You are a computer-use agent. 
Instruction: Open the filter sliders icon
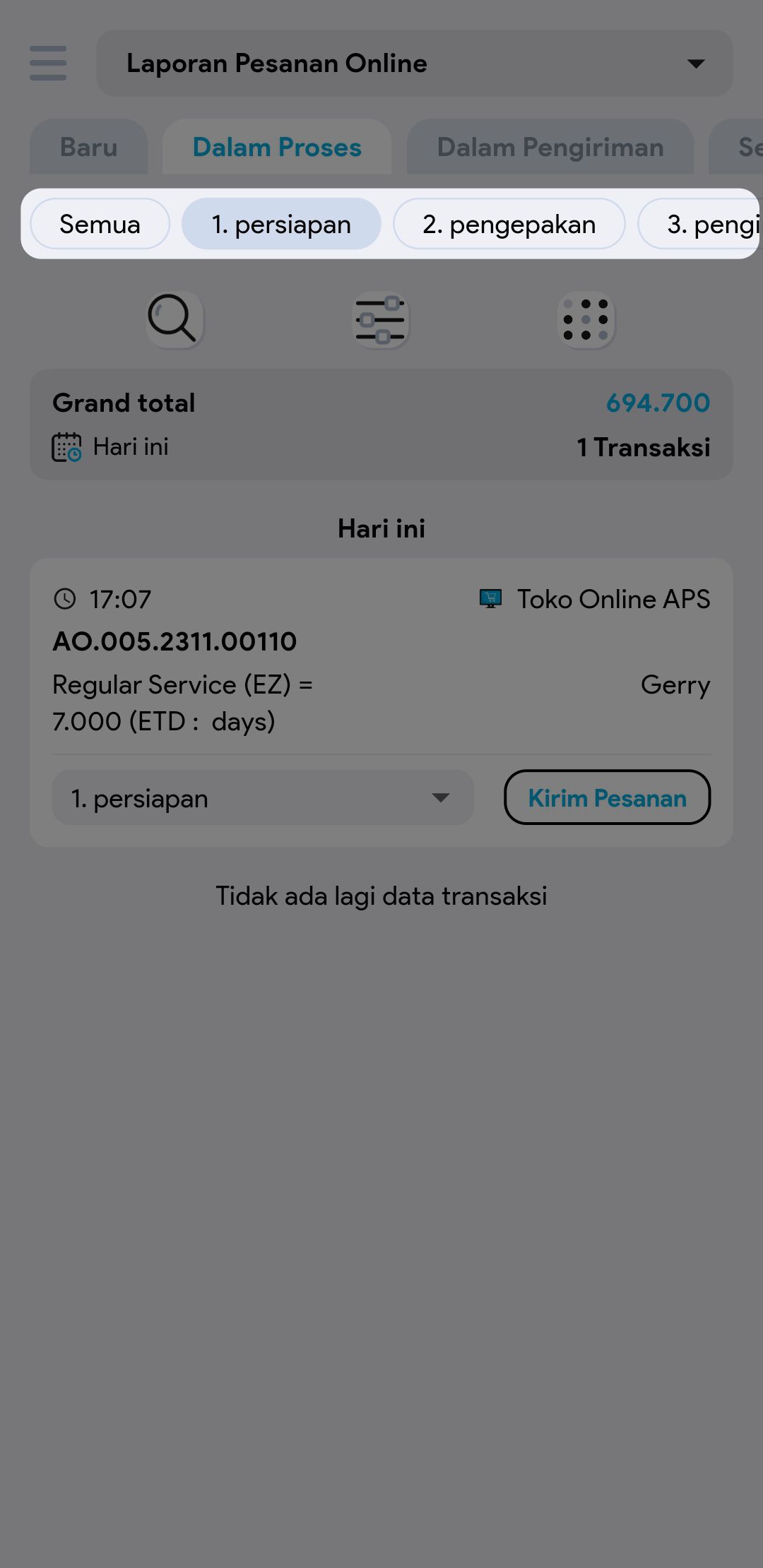(381, 319)
